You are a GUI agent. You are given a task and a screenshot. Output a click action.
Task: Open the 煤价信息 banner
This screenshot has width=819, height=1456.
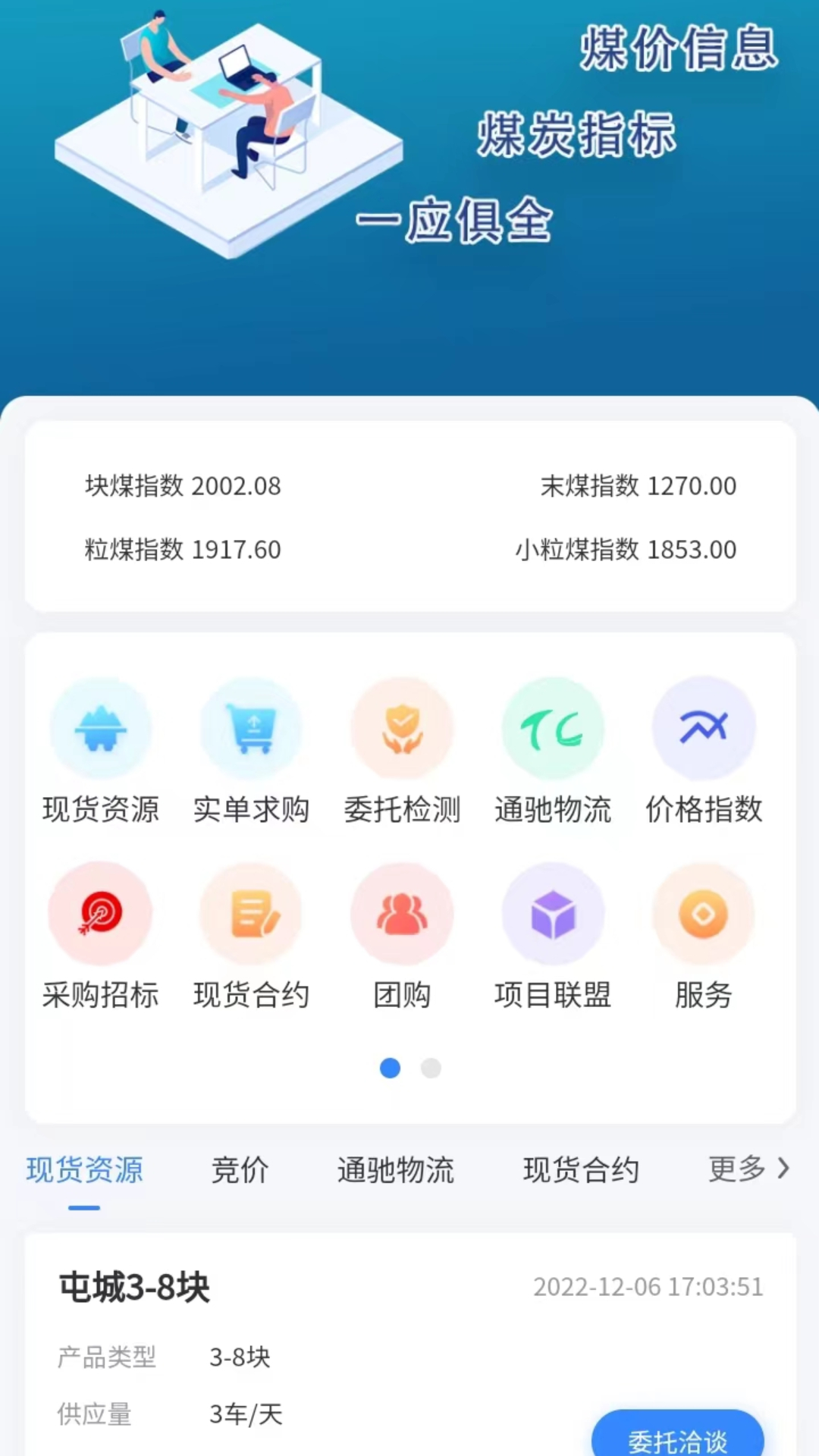[x=409, y=152]
